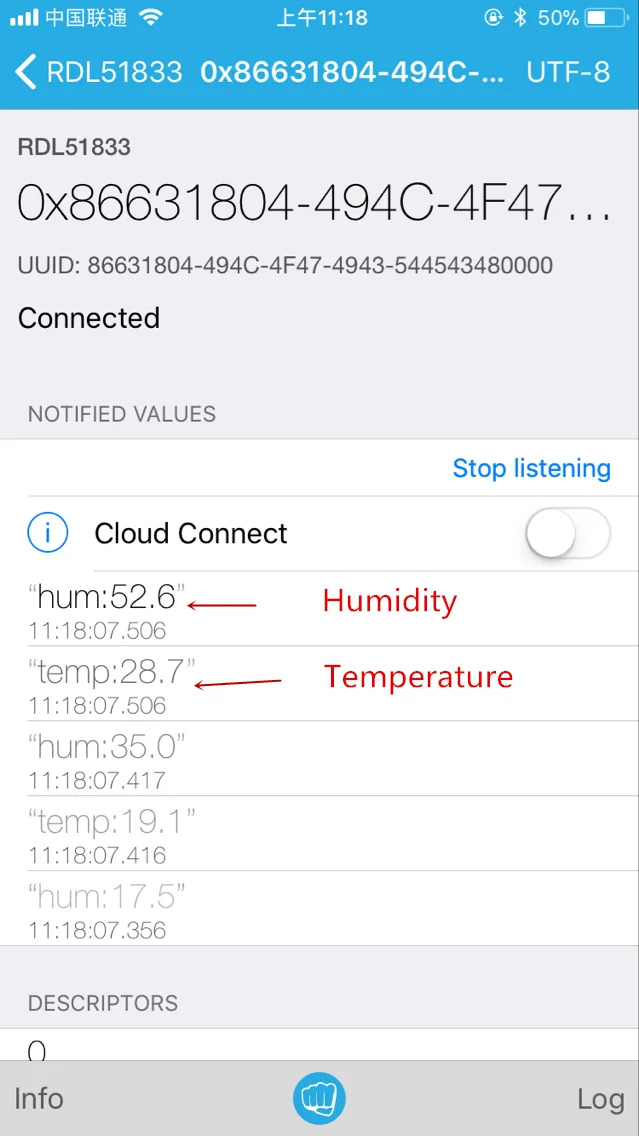Open the Info tab

click(39, 1098)
